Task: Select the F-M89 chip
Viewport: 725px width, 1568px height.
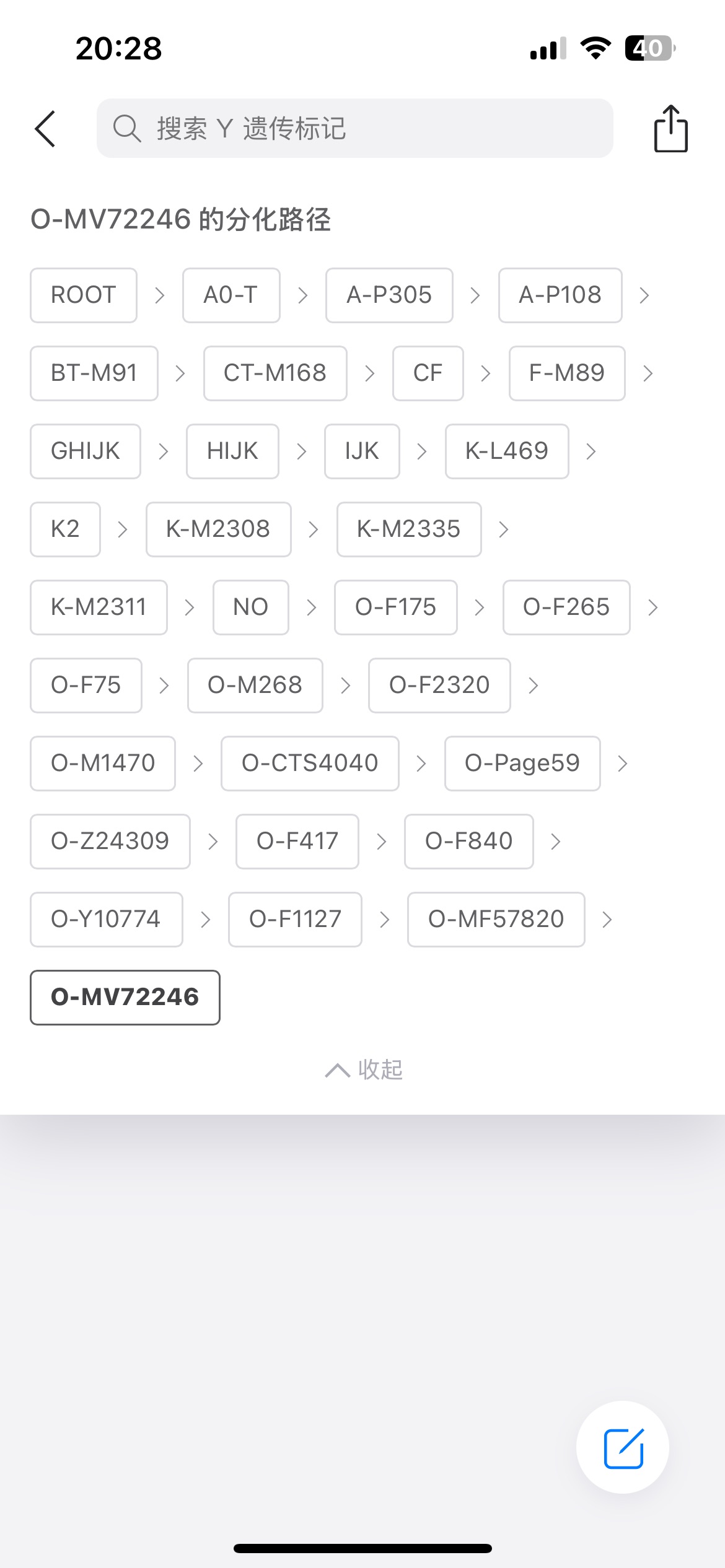Action: [x=567, y=373]
